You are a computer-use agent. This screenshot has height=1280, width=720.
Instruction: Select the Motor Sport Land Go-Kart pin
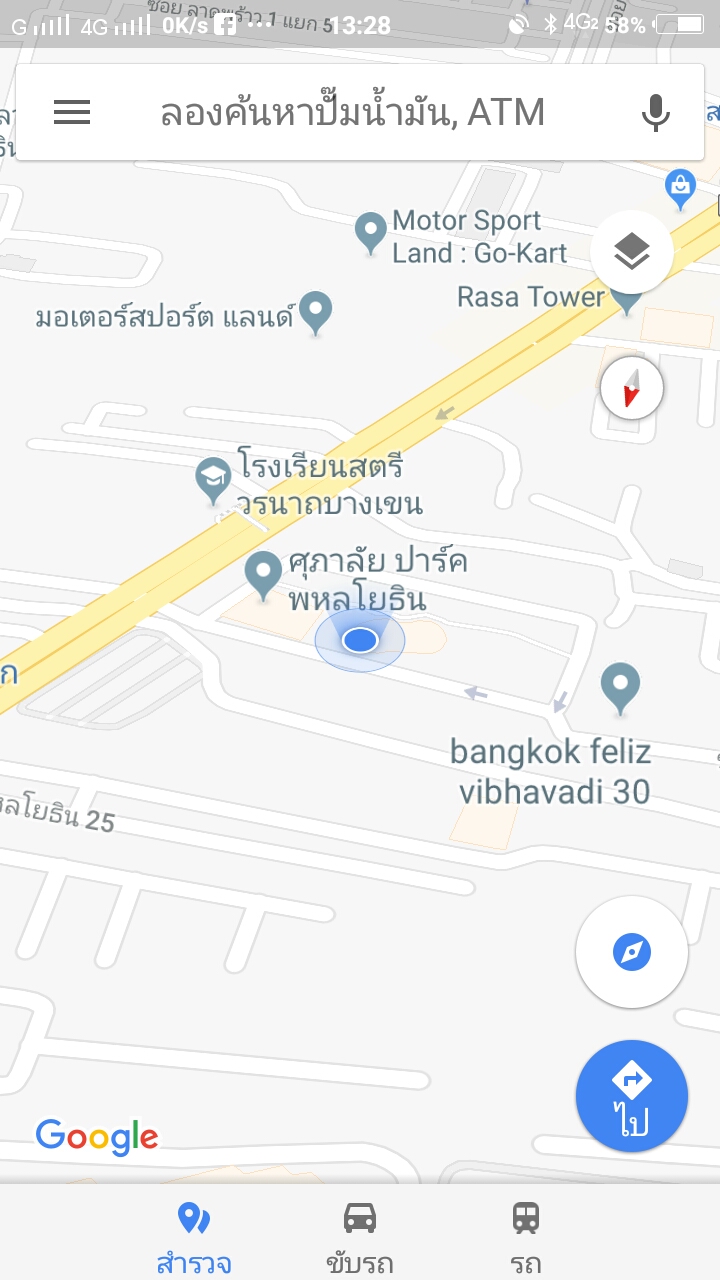(x=371, y=234)
